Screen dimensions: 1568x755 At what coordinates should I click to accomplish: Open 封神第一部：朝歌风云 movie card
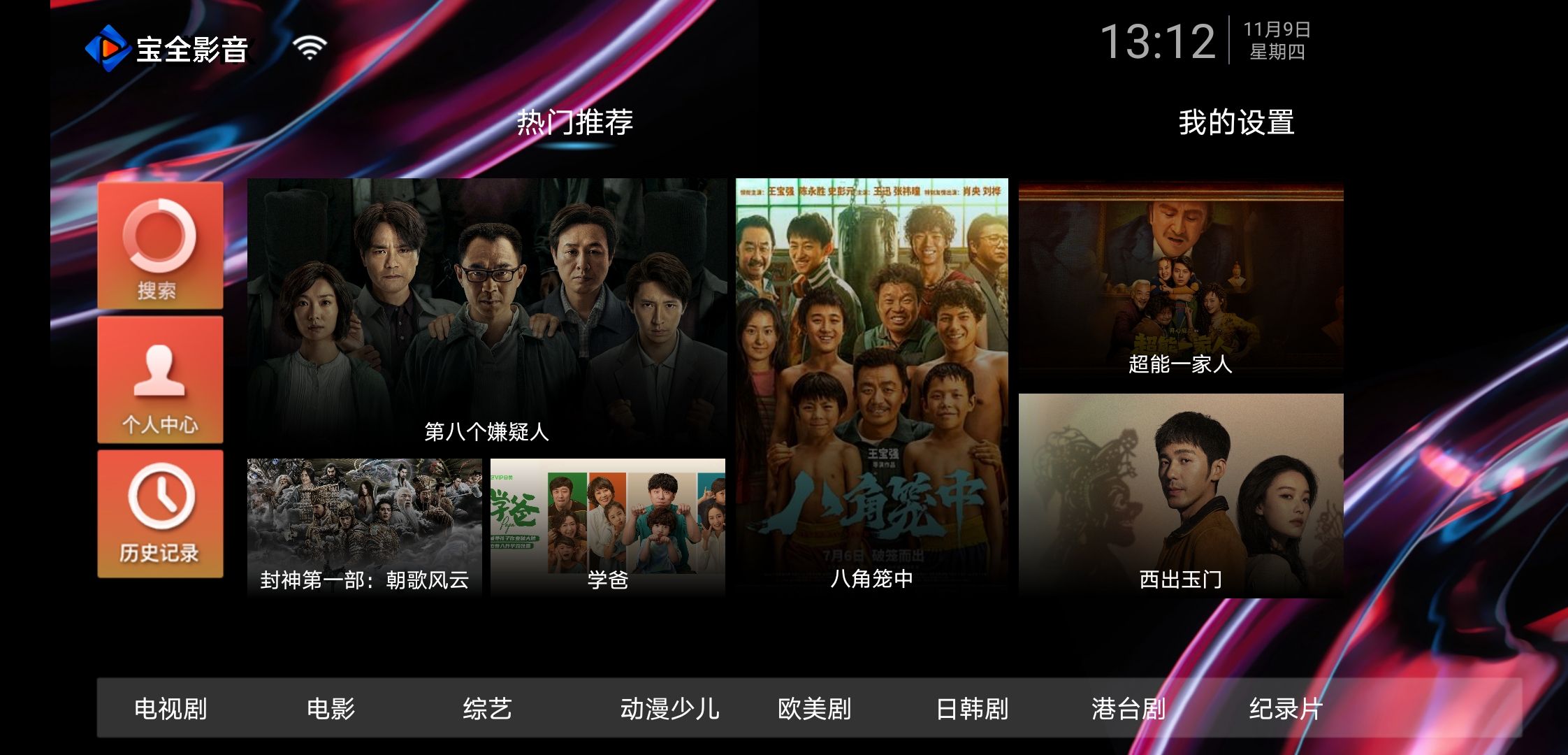coord(364,526)
